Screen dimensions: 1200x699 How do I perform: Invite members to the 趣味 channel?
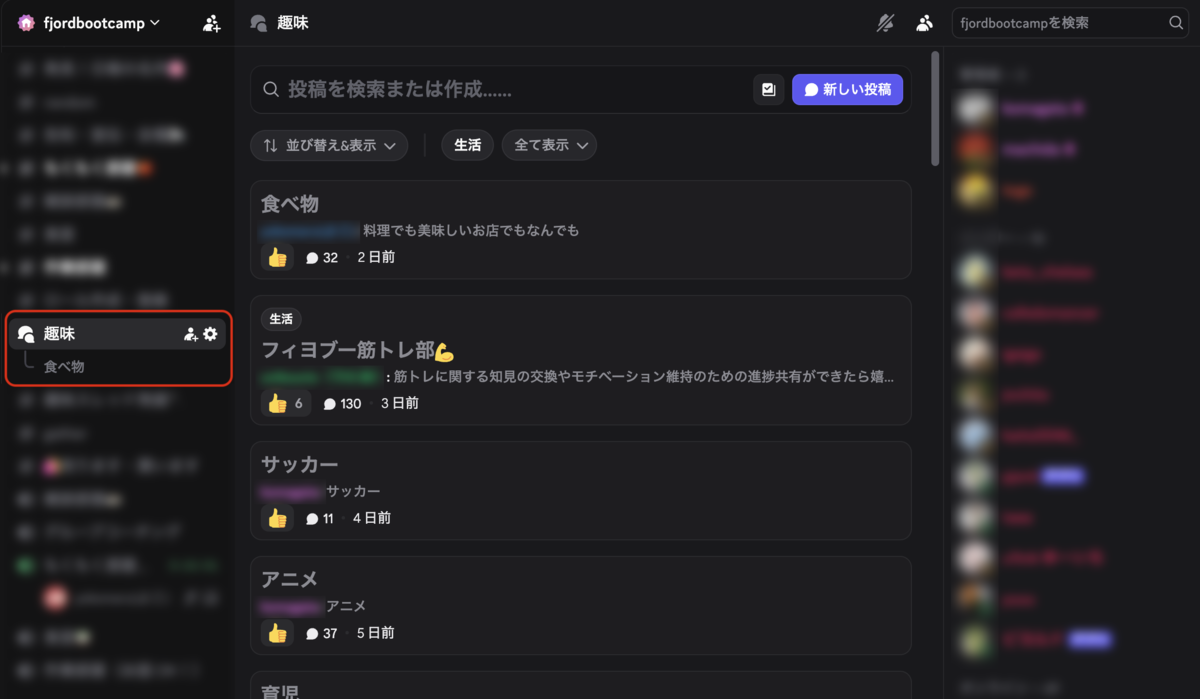pos(190,334)
